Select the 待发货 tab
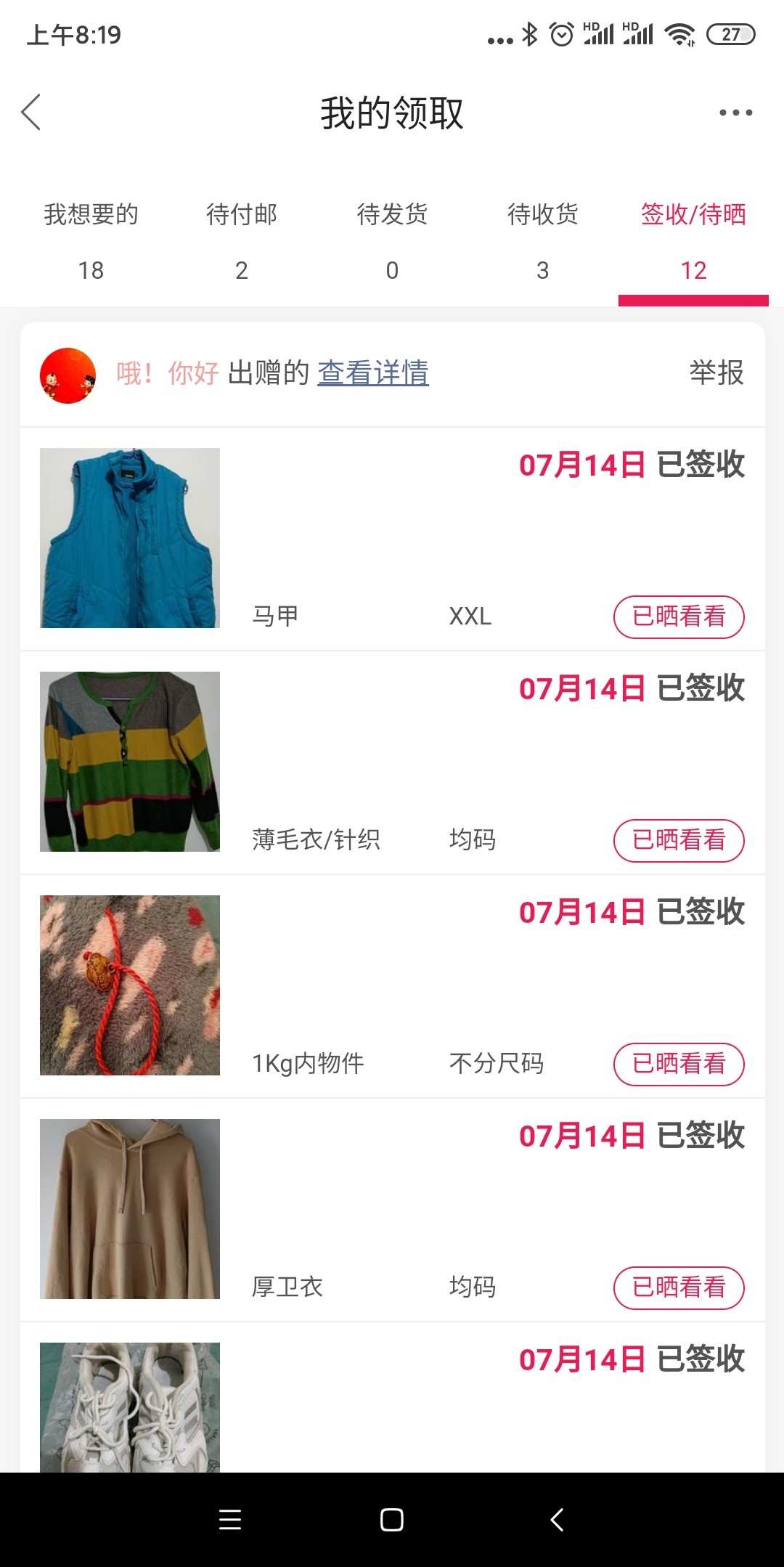Image resolution: width=784 pixels, height=1567 pixels. (392, 241)
